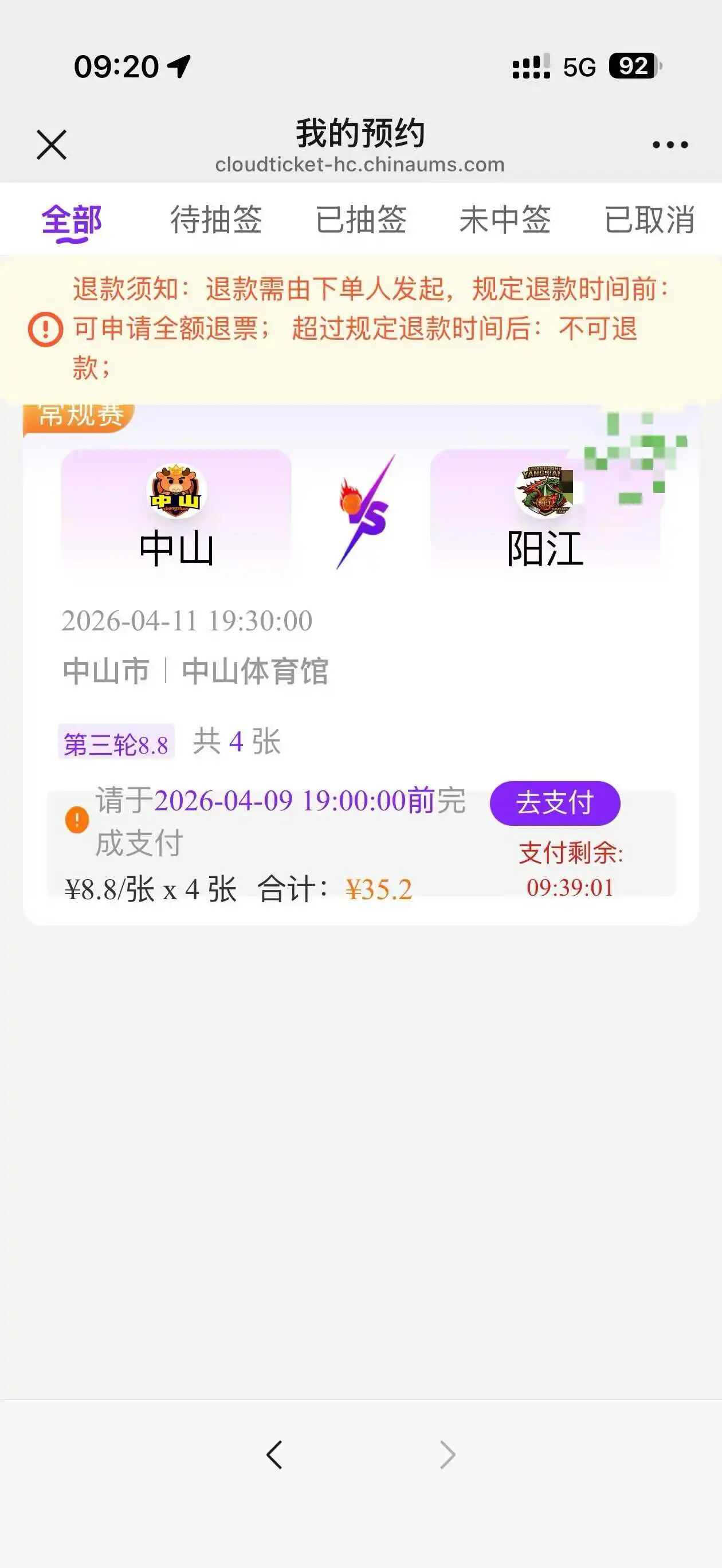Switch to the 待抽签 tab

coord(216,220)
